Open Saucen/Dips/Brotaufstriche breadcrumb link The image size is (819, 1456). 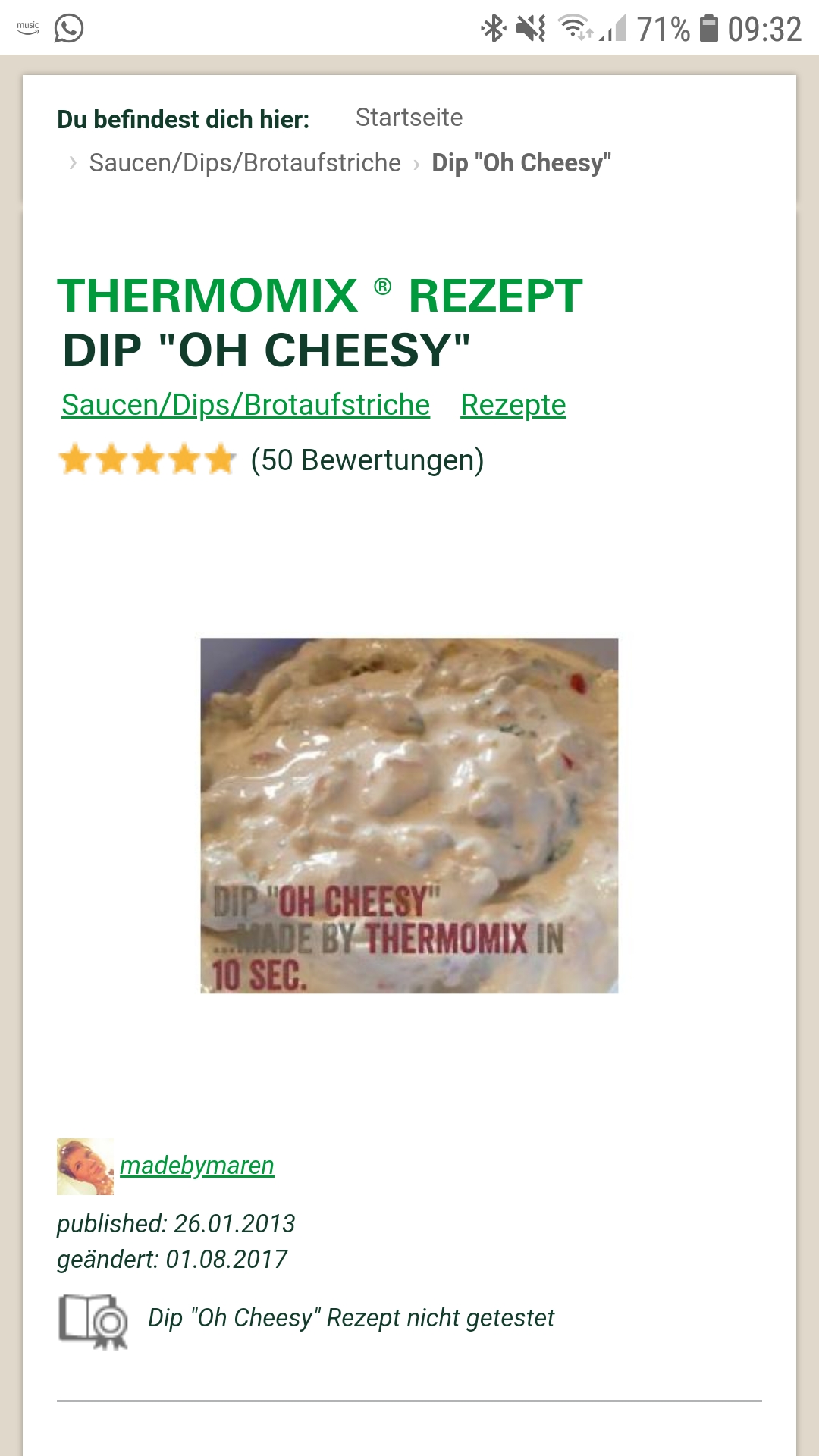244,163
